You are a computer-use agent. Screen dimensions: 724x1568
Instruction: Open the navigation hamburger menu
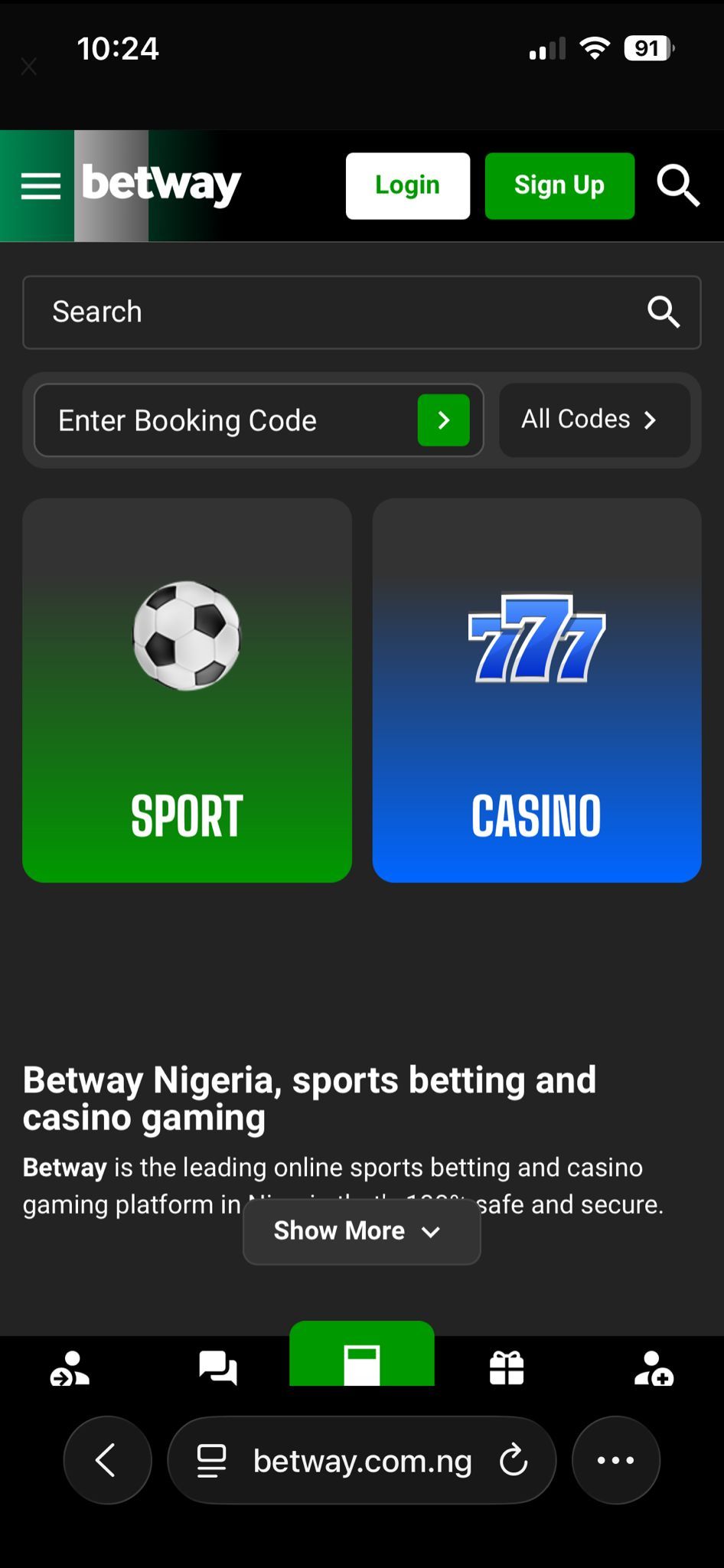pyautogui.click(x=40, y=185)
